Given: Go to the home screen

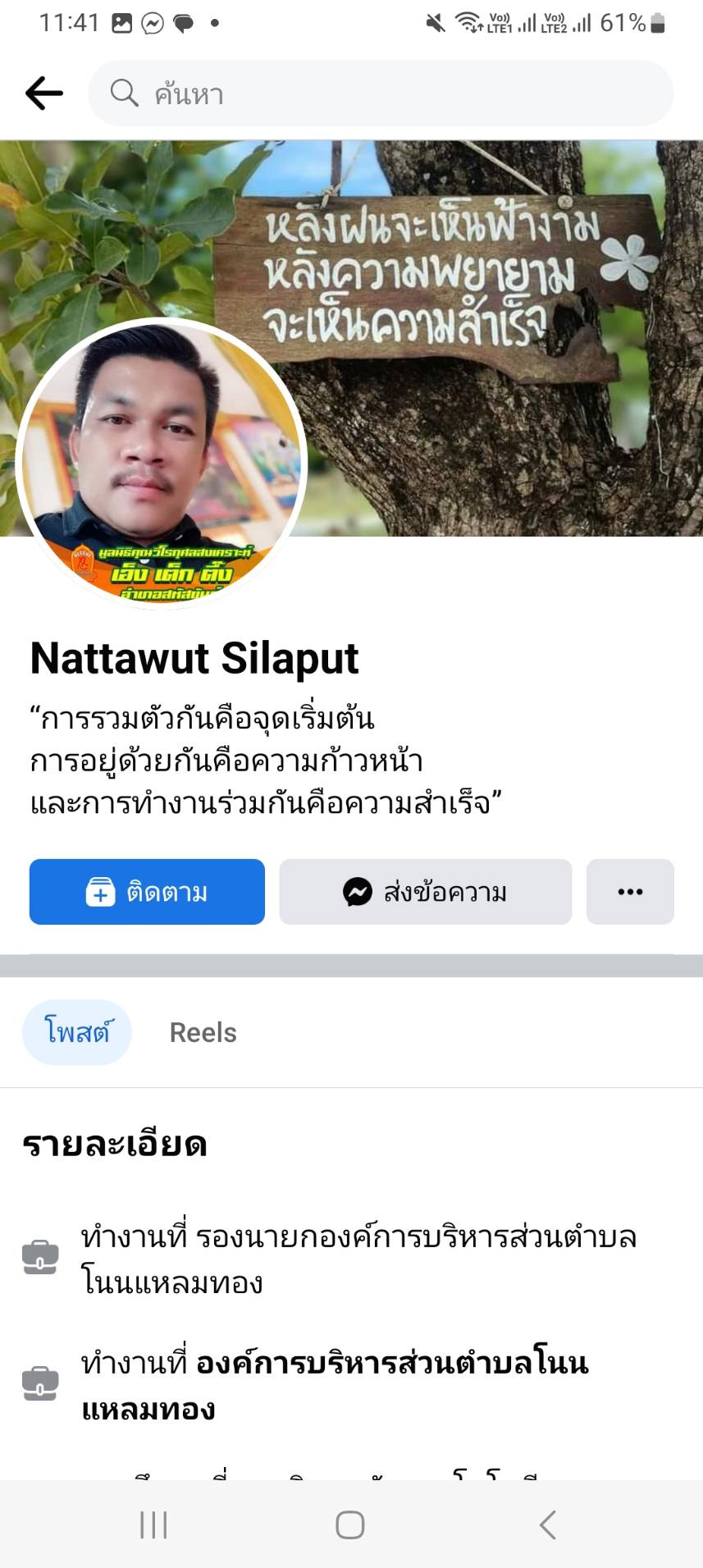Looking at the screenshot, I should point(350,1525).
